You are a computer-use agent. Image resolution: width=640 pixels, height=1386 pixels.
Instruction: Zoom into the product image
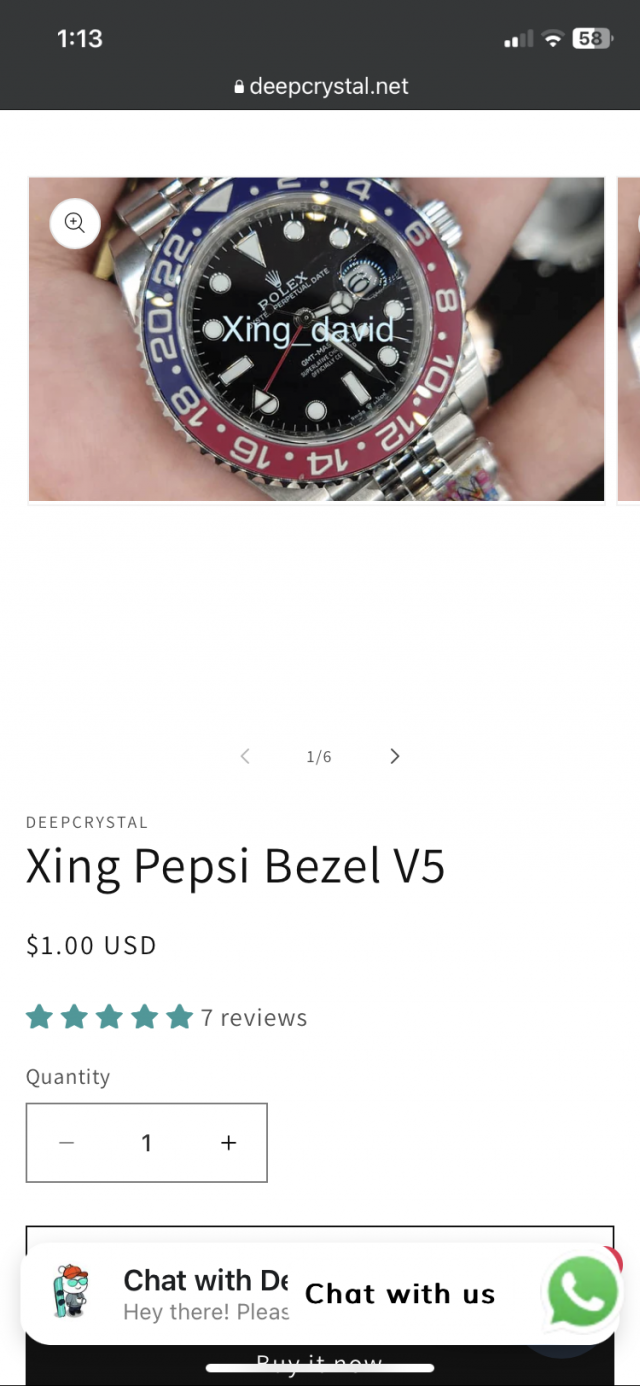coord(75,223)
